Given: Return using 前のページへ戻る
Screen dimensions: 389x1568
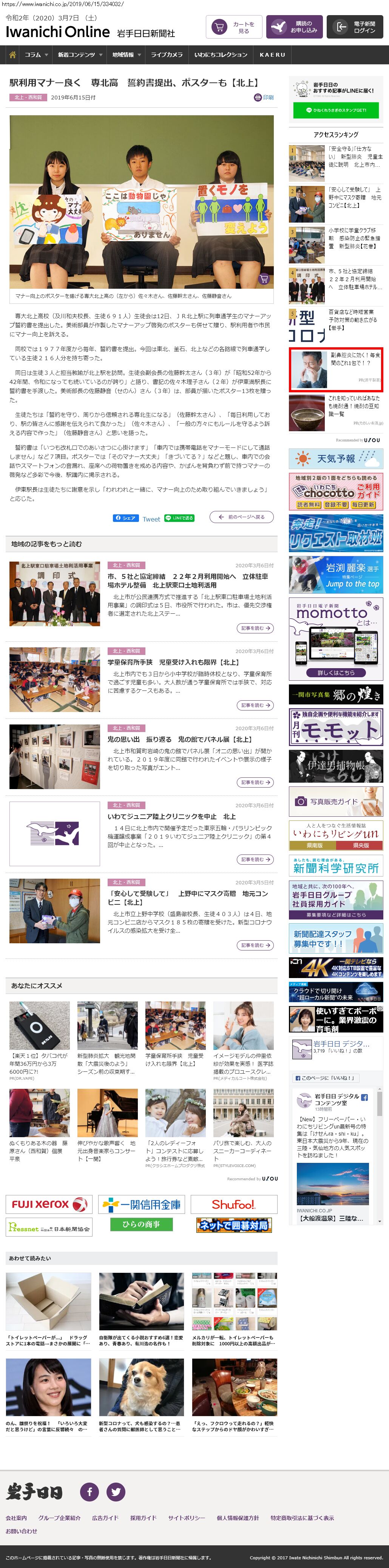Looking at the screenshot, I should click(x=242, y=517).
